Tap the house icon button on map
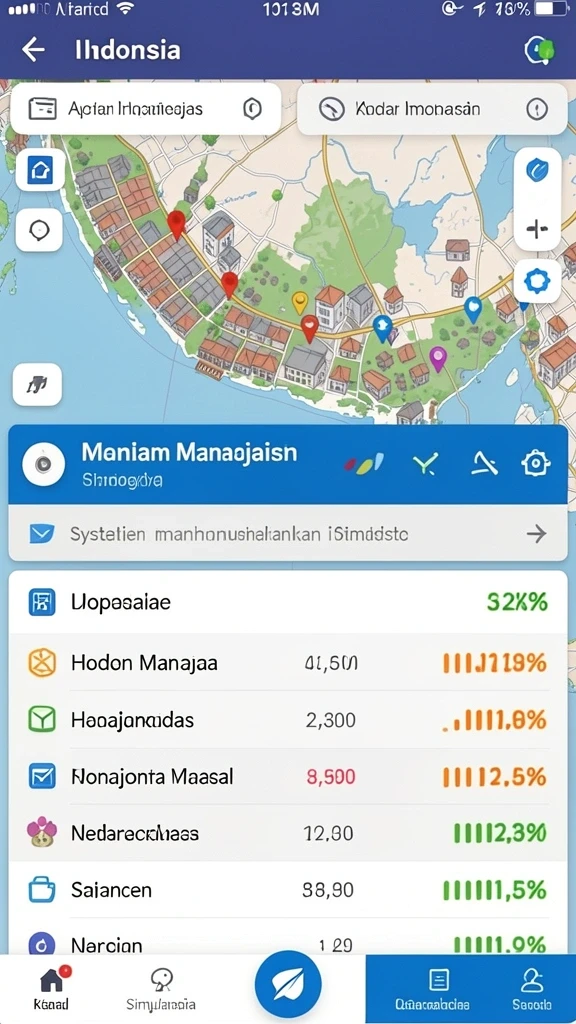This screenshot has height=1024, width=576. (40, 170)
